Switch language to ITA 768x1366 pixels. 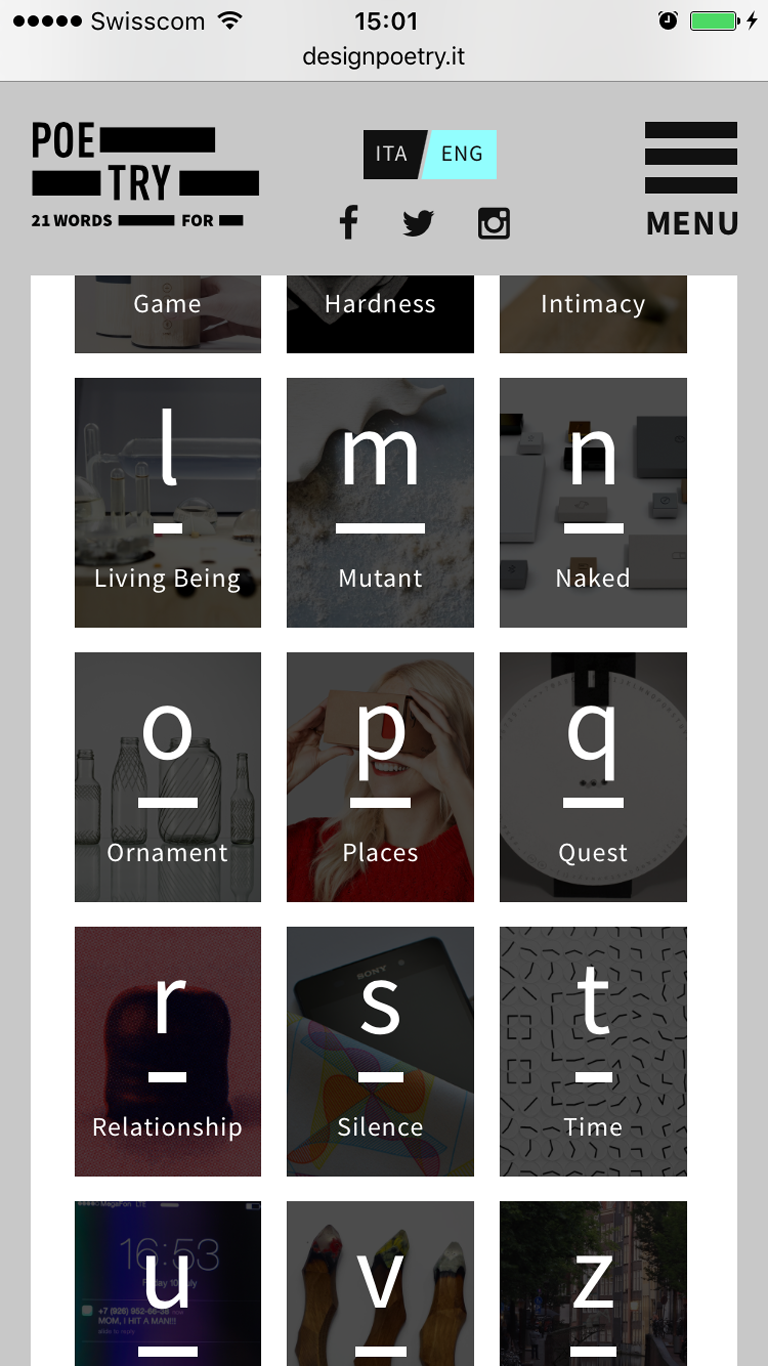point(391,154)
